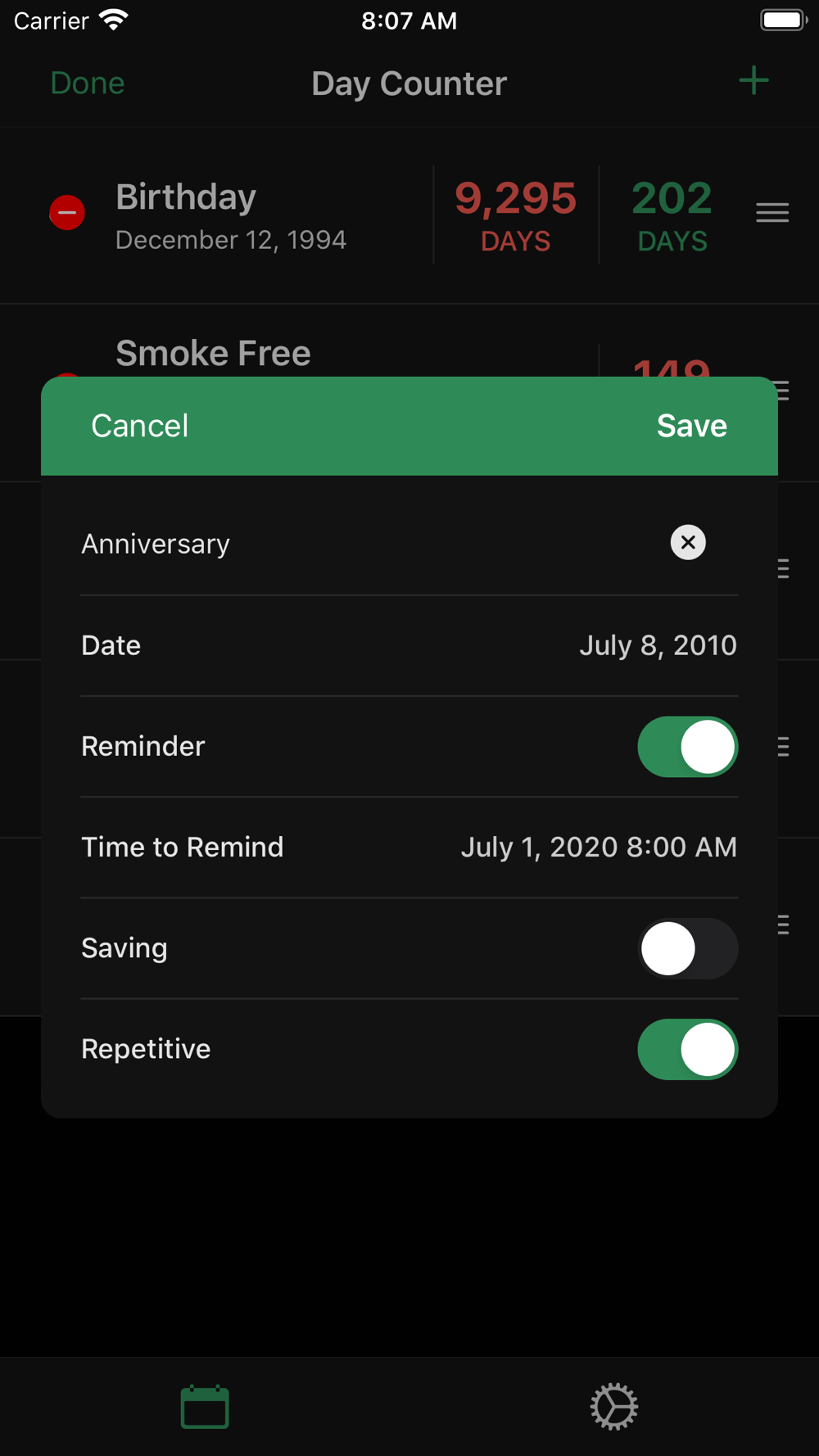819x1456 pixels.
Task: Turn off the Reminder switch
Action: [688, 747]
